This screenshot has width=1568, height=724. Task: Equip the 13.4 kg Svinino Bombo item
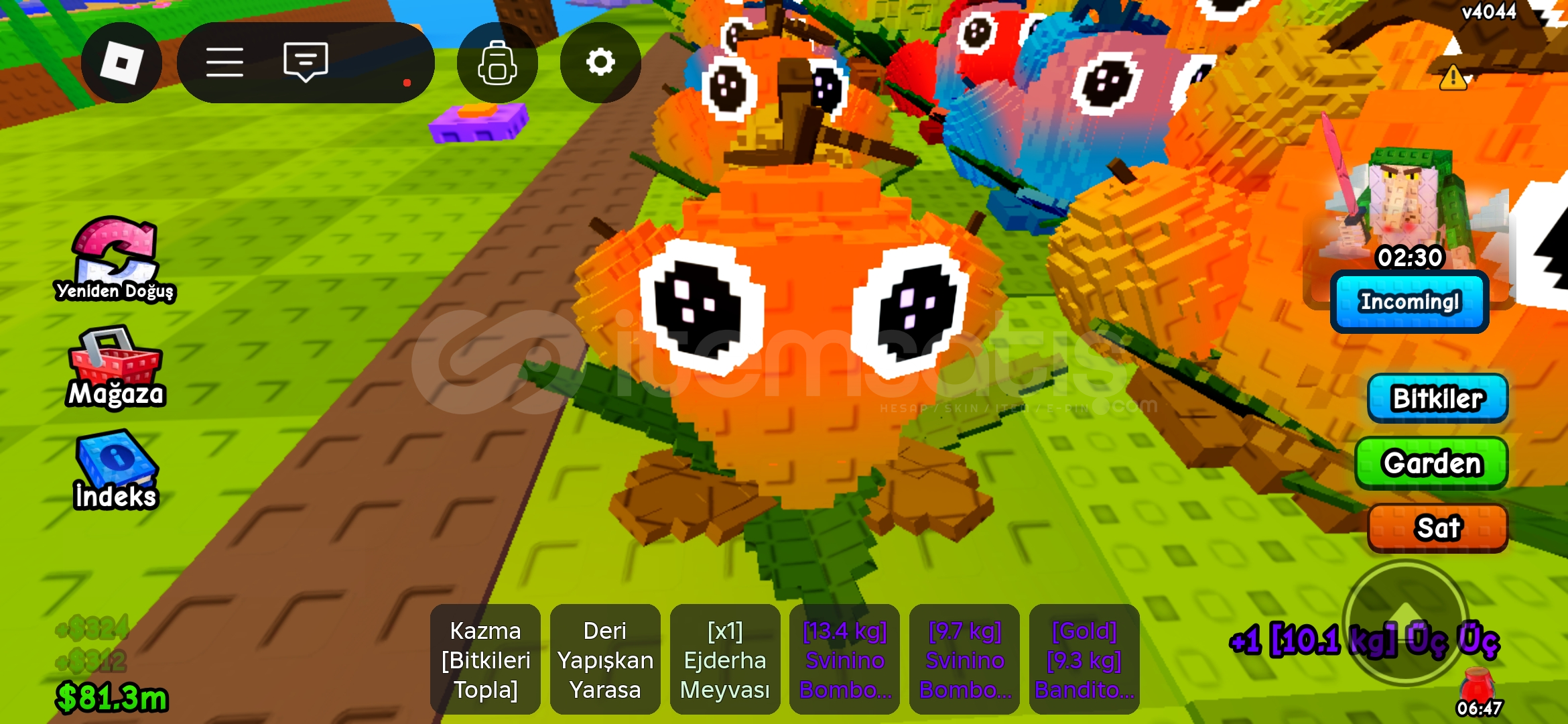(844, 660)
